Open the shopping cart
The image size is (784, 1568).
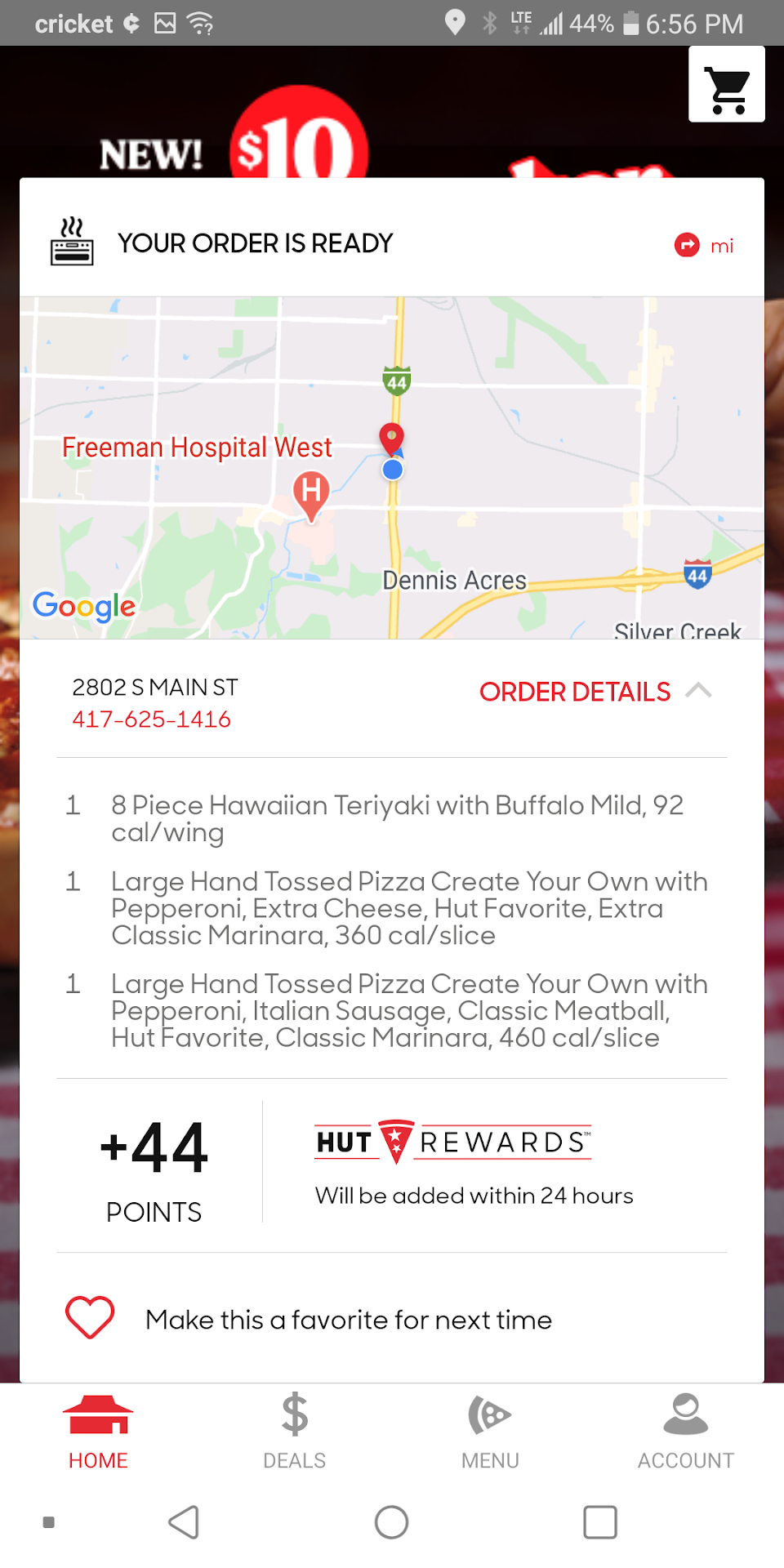(x=726, y=85)
